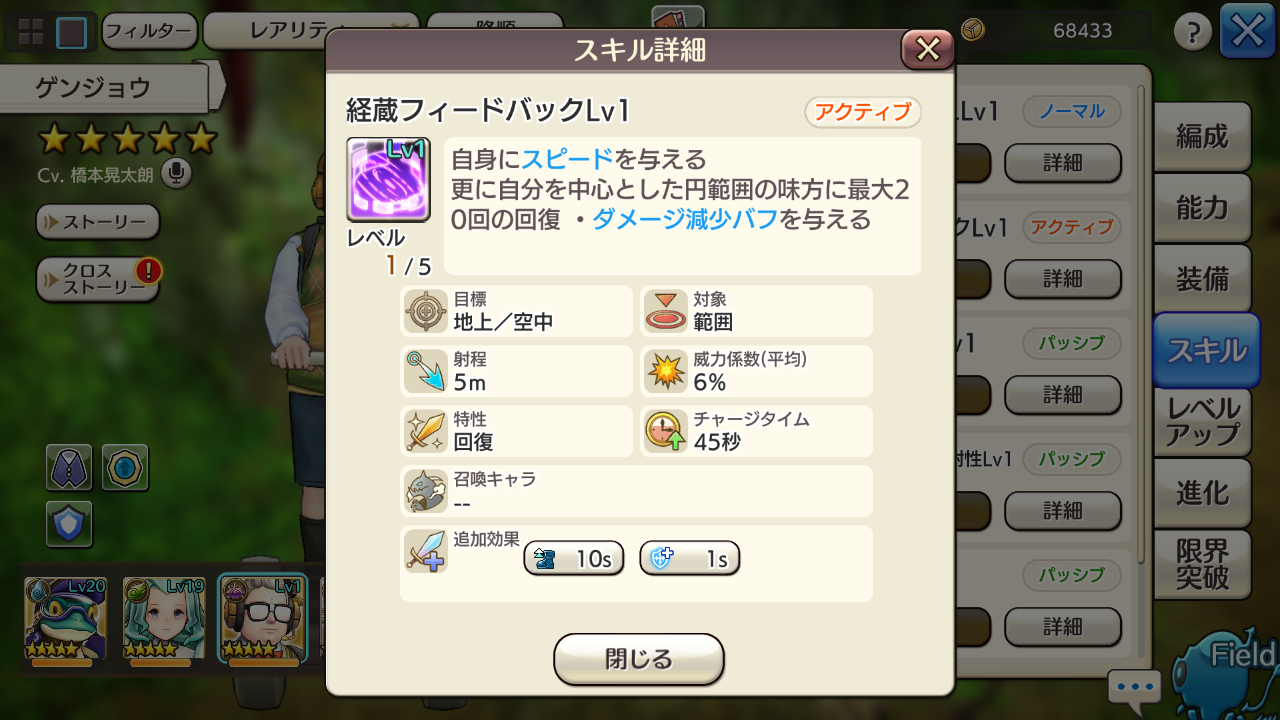The image size is (1280, 720).
Task: Tap the 閉じる button
Action: [x=638, y=659]
